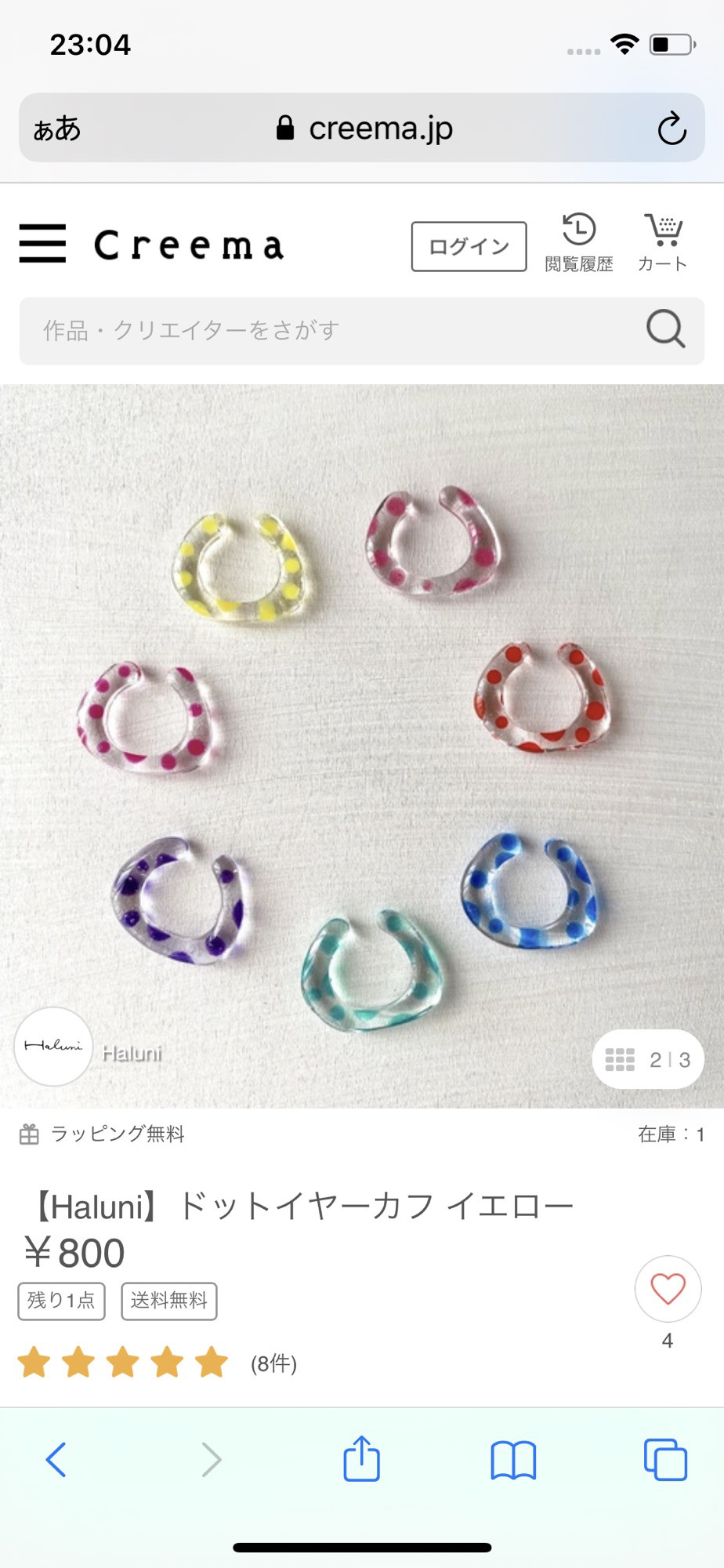Tap the ログイン login button
The image size is (724, 1568).
tap(469, 247)
